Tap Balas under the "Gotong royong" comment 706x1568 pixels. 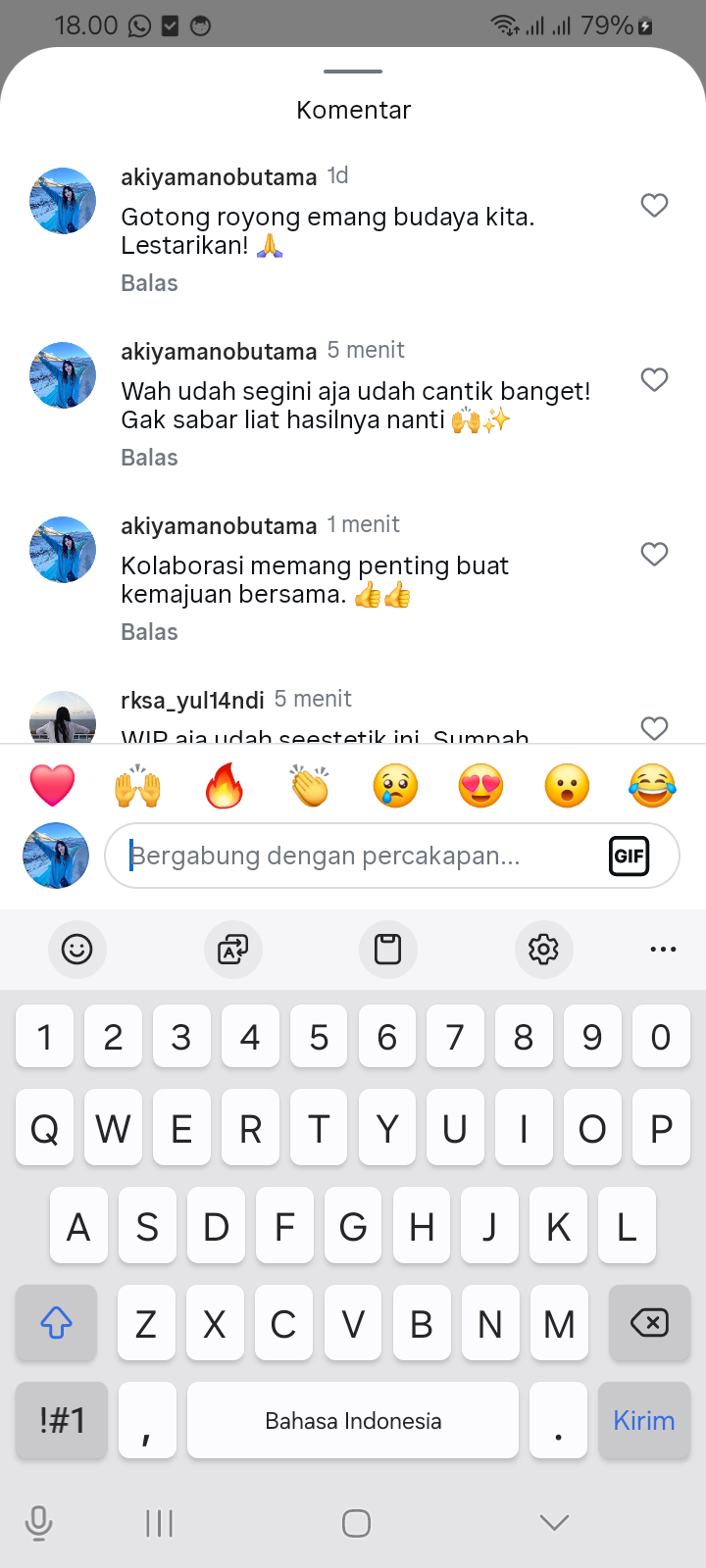(149, 283)
